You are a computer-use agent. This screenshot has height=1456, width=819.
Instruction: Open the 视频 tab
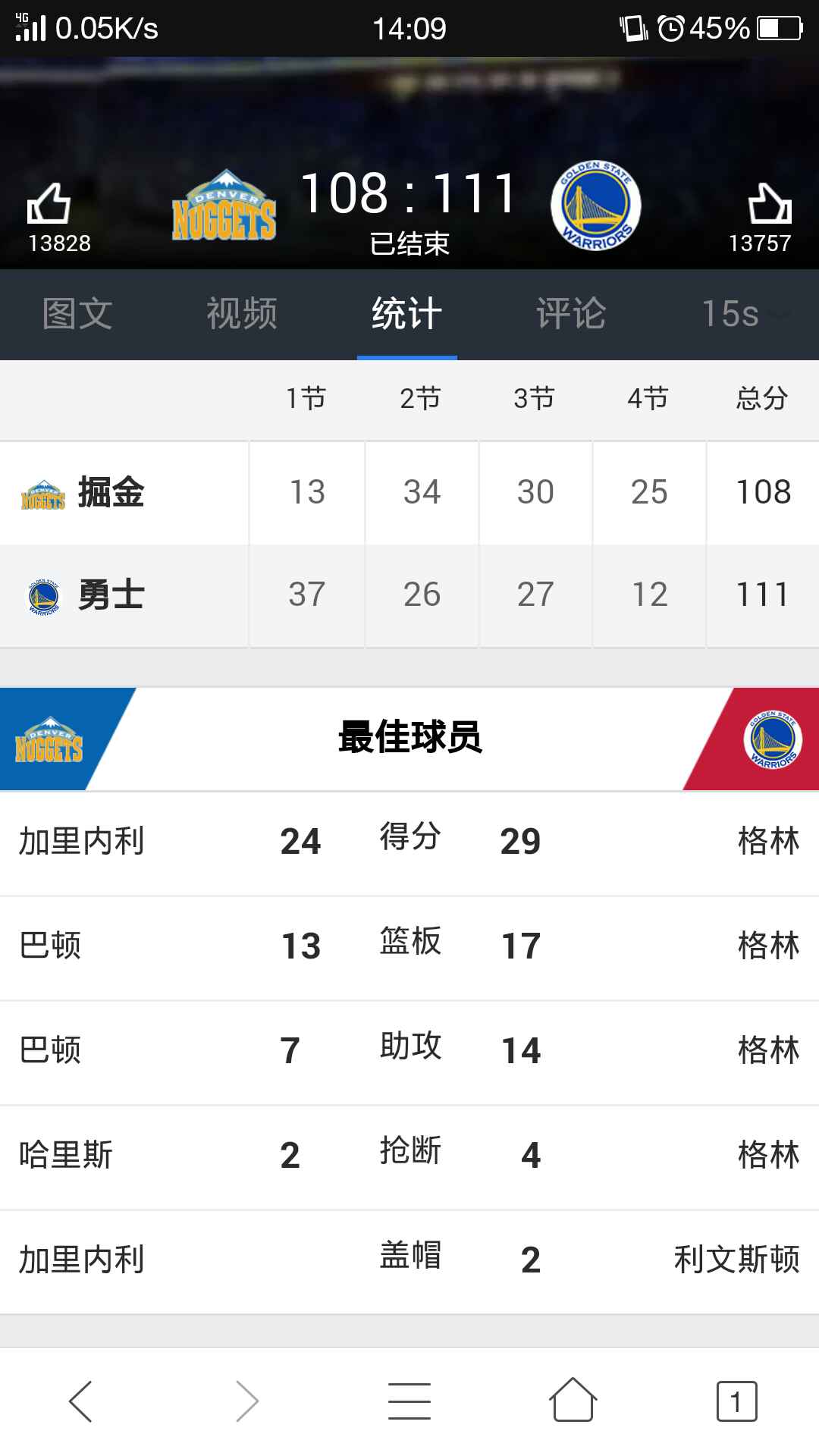[242, 314]
